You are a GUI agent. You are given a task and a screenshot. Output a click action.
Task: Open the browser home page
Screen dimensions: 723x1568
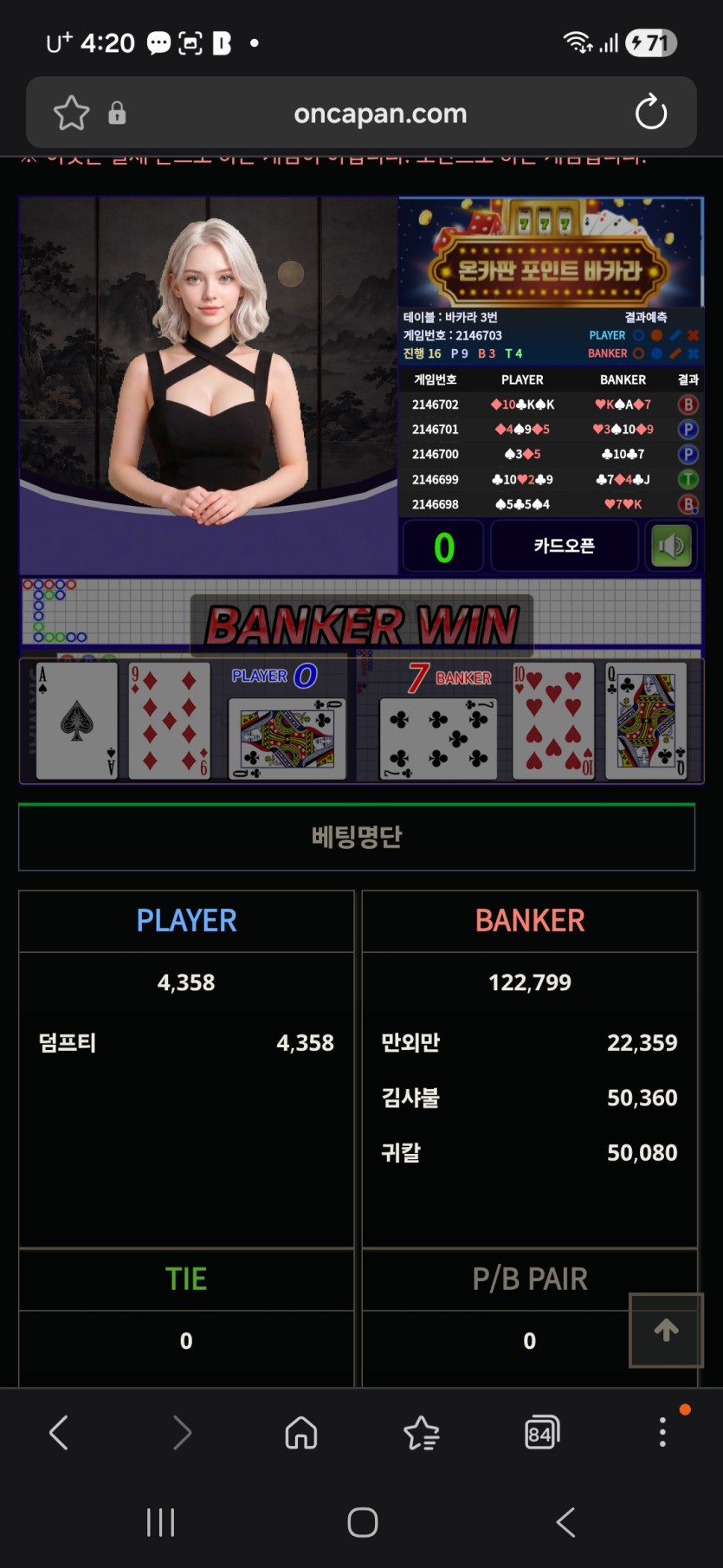point(301,1433)
